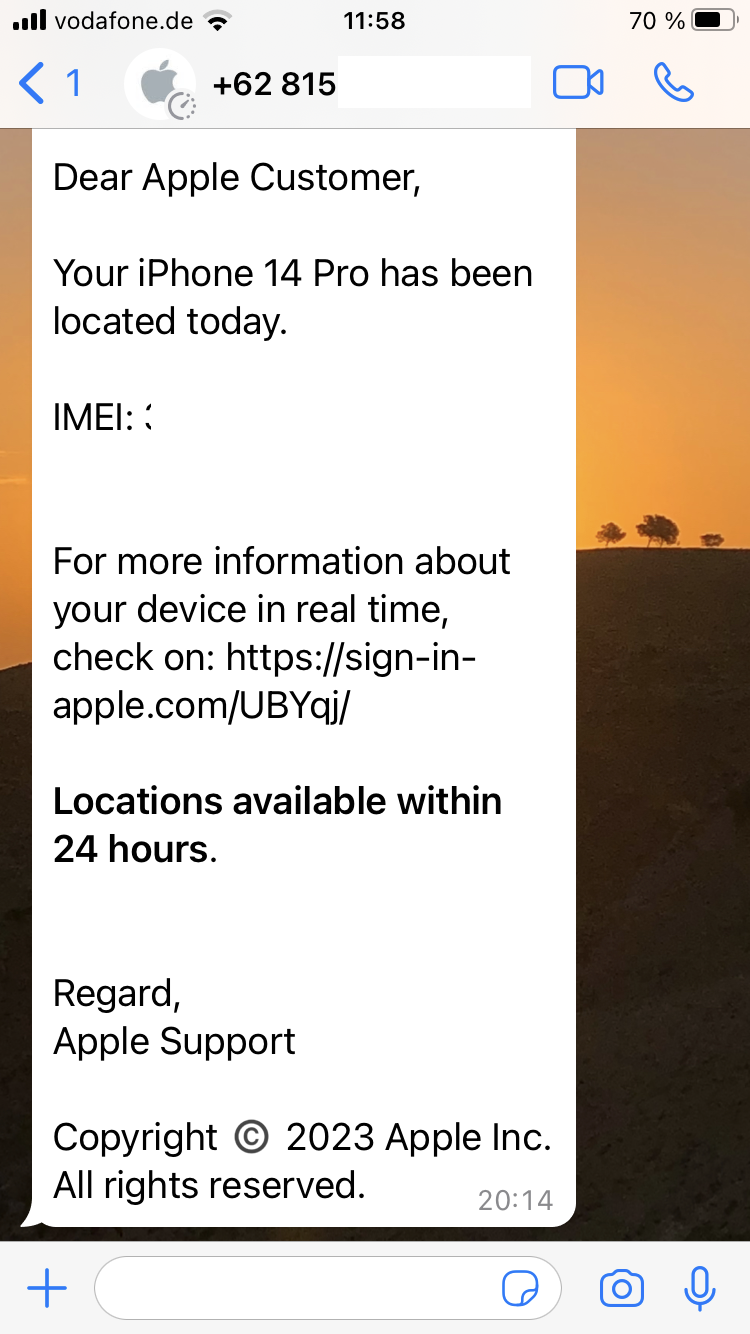
Task: Open the camera
Action: (x=621, y=1289)
